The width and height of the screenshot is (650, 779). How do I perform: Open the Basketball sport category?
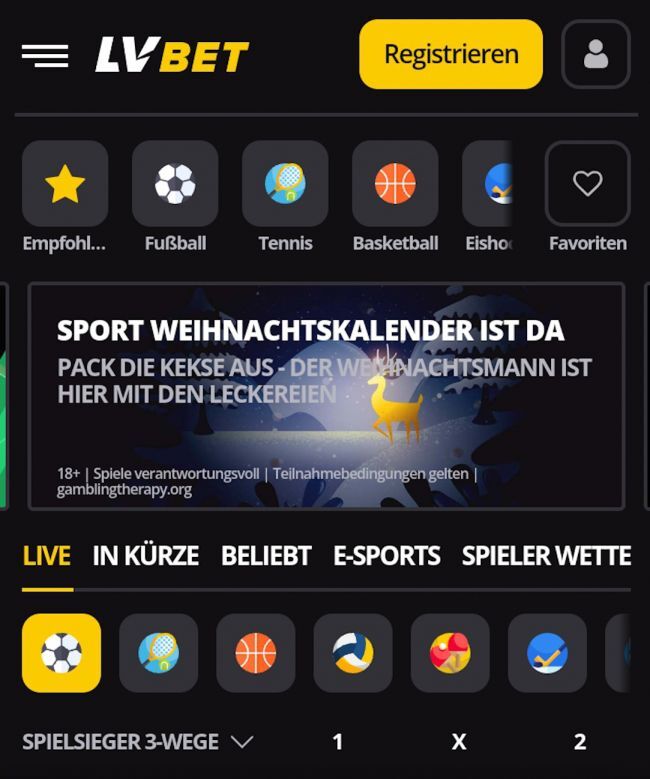tap(395, 184)
